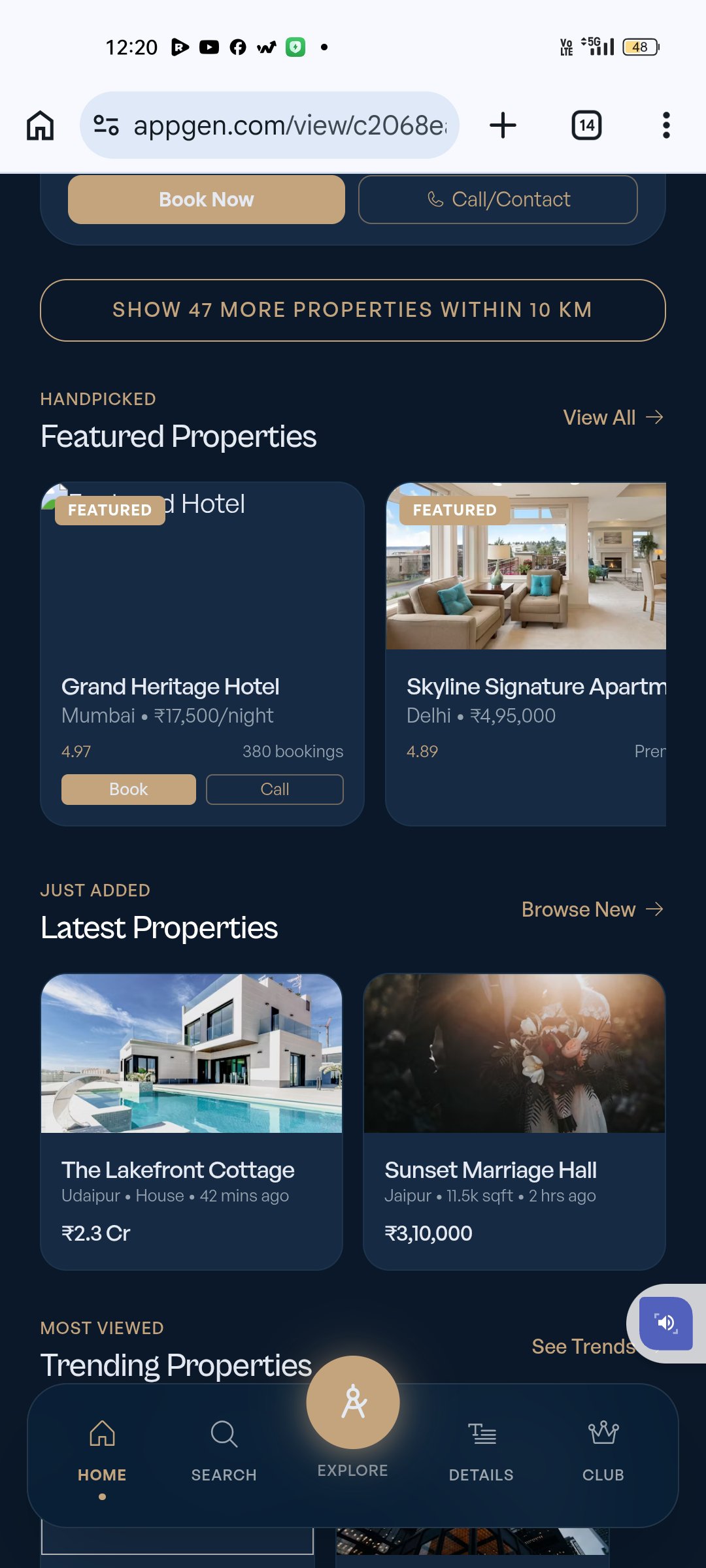Tap the floating audio speaker button
This screenshot has width=706, height=1568.
point(665,1324)
